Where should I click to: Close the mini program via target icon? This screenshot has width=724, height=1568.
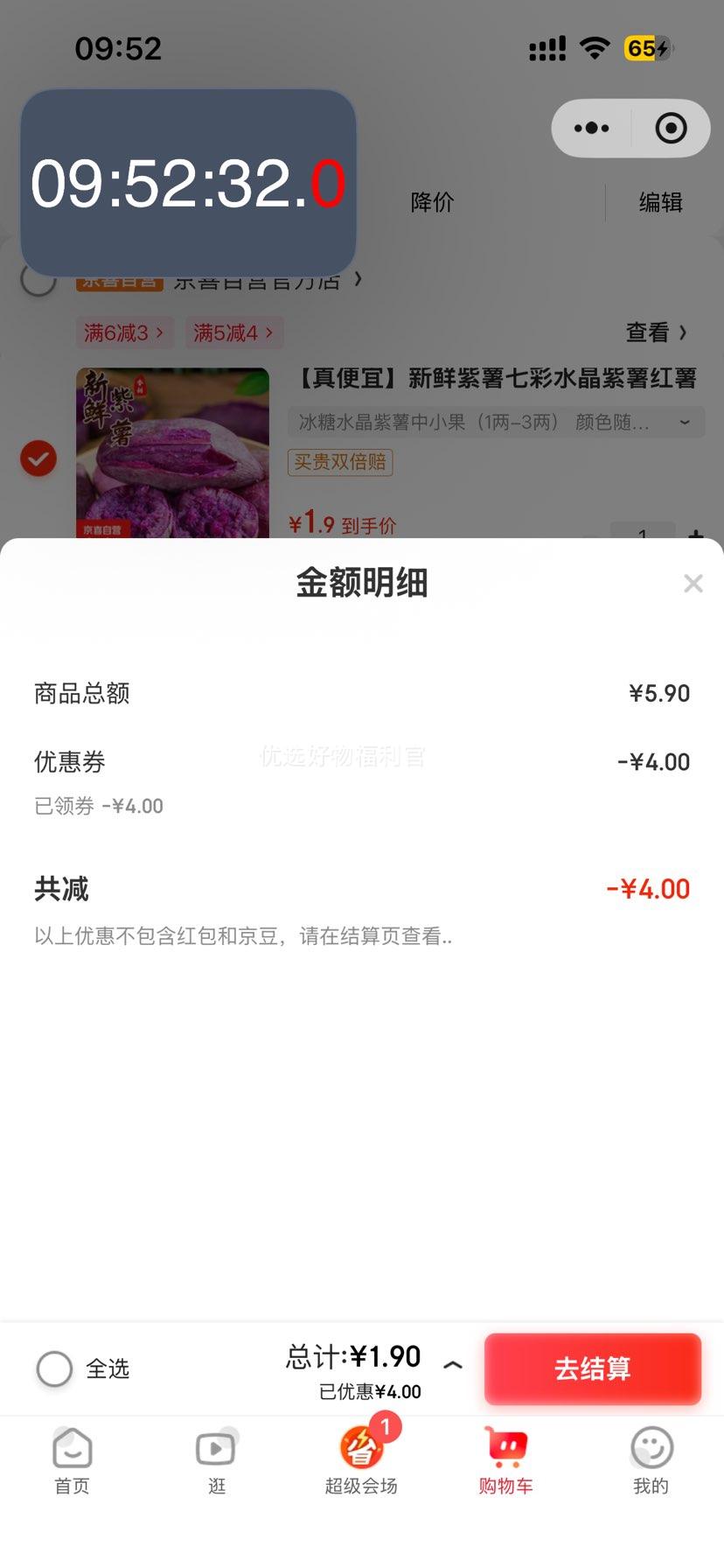[x=671, y=129]
